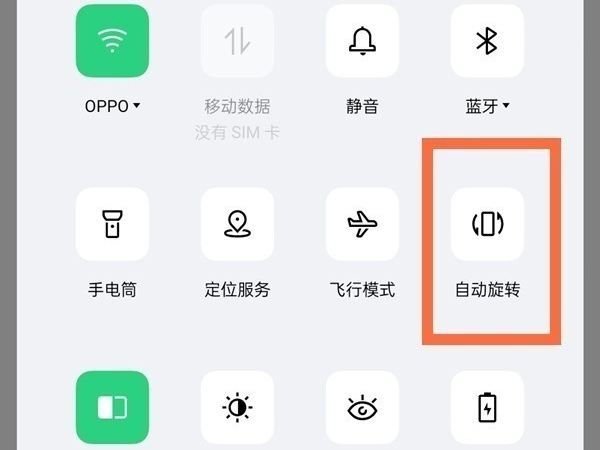Enable silent mode (静音)
The image size is (600, 450).
(x=362, y=41)
